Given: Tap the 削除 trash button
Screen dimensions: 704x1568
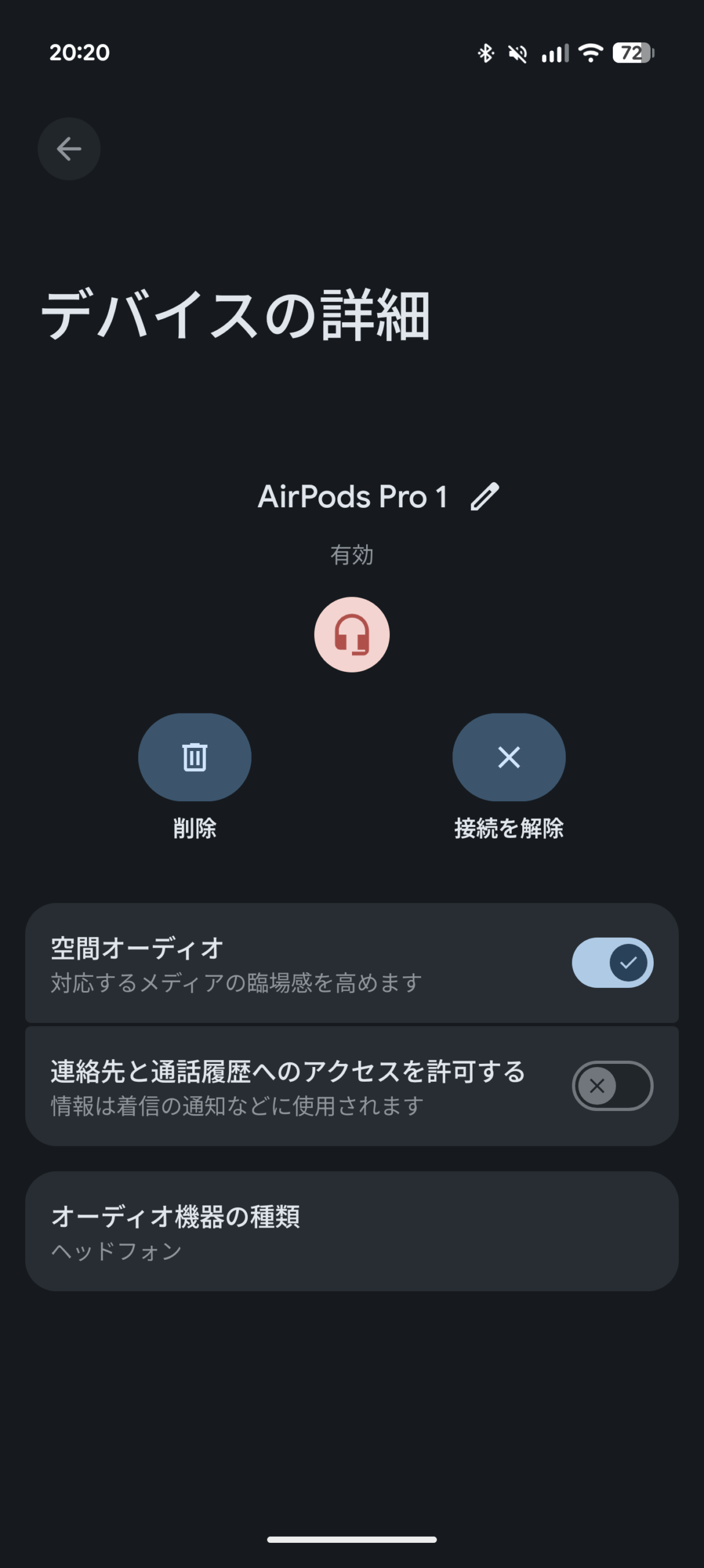Looking at the screenshot, I should point(195,757).
